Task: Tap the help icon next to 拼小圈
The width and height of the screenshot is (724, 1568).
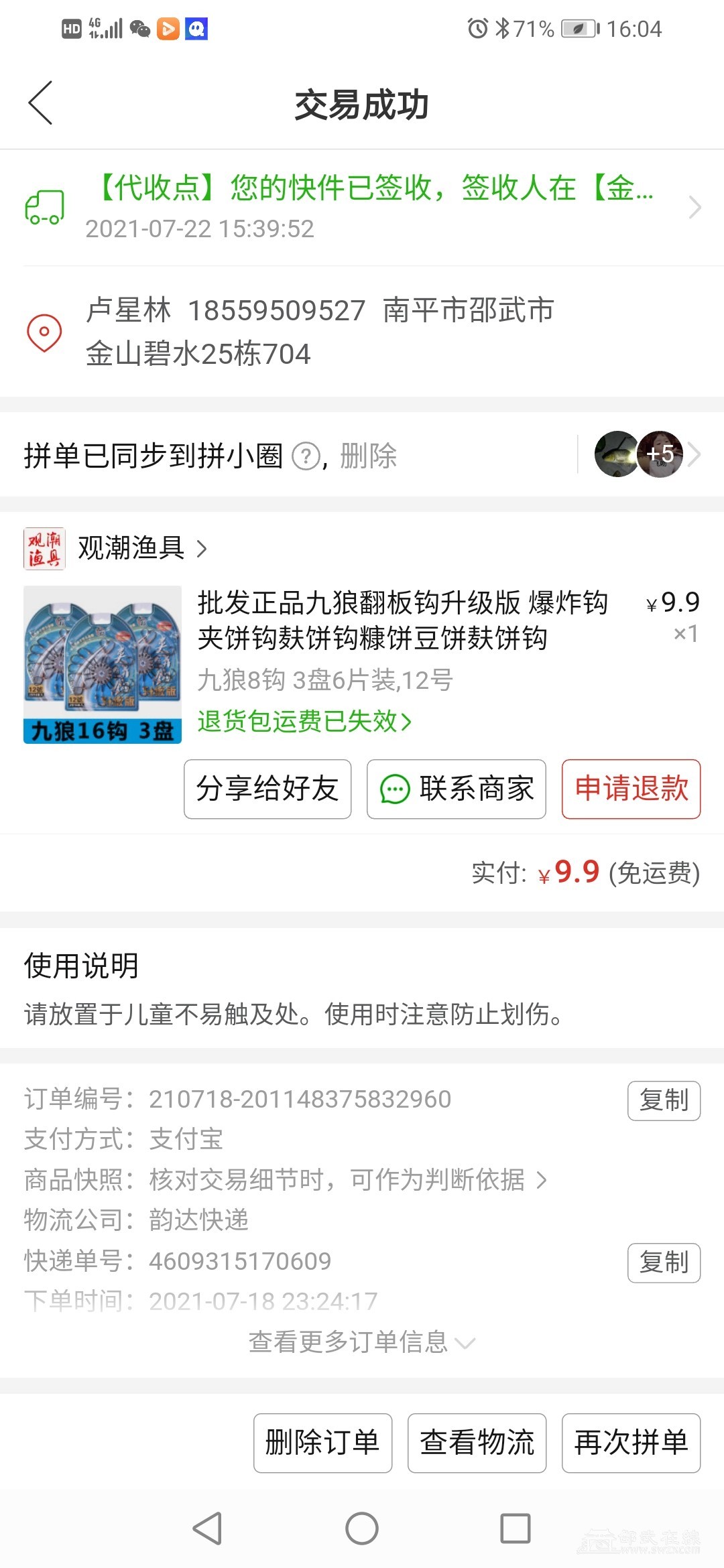Action: (306, 457)
